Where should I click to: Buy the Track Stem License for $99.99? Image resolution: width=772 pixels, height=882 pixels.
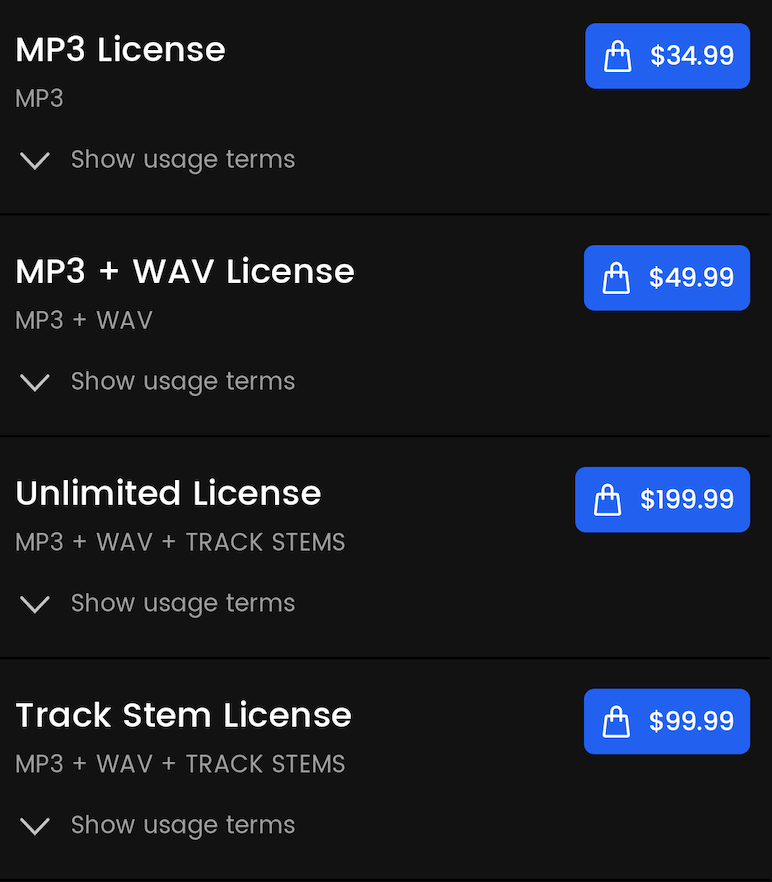(x=667, y=722)
